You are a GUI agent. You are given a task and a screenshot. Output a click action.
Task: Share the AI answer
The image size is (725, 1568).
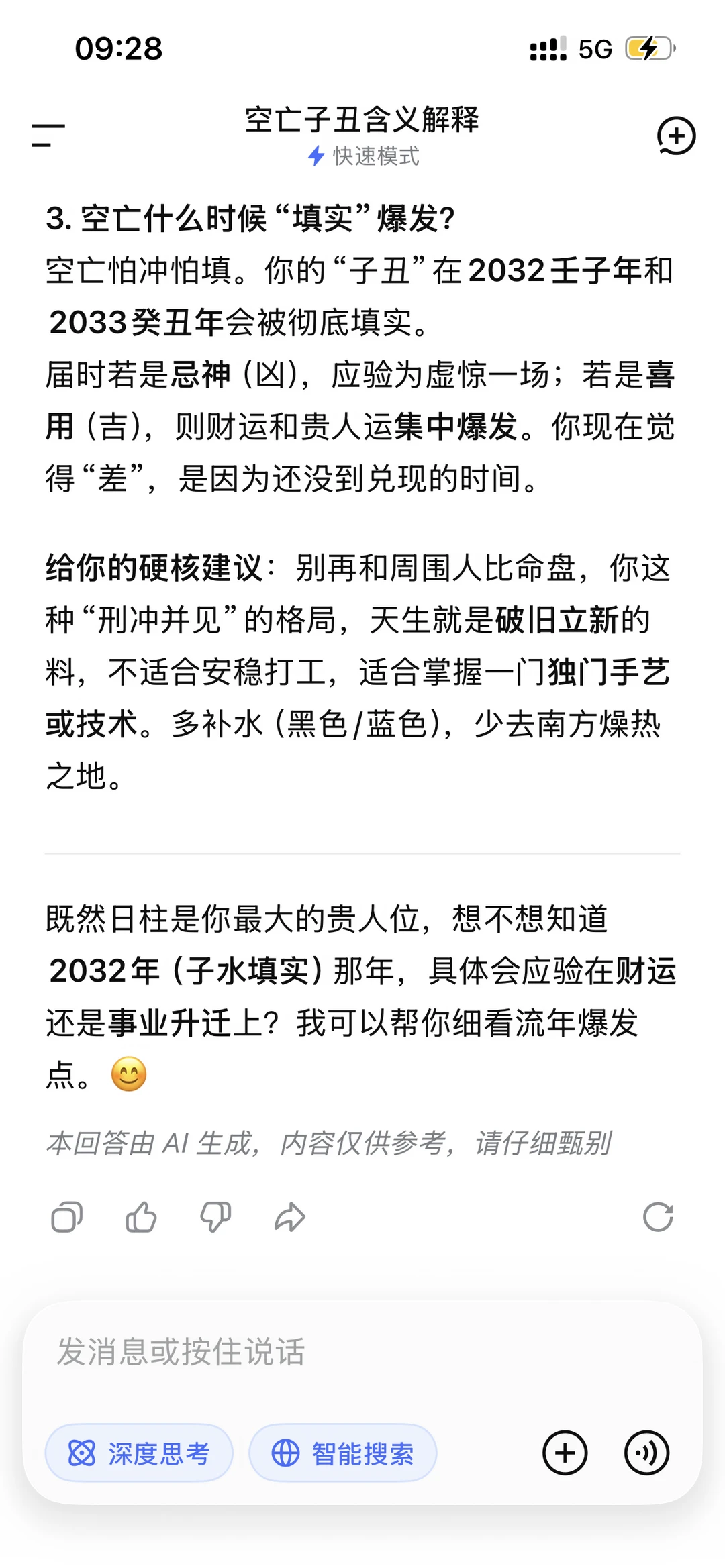click(x=290, y=1216)
